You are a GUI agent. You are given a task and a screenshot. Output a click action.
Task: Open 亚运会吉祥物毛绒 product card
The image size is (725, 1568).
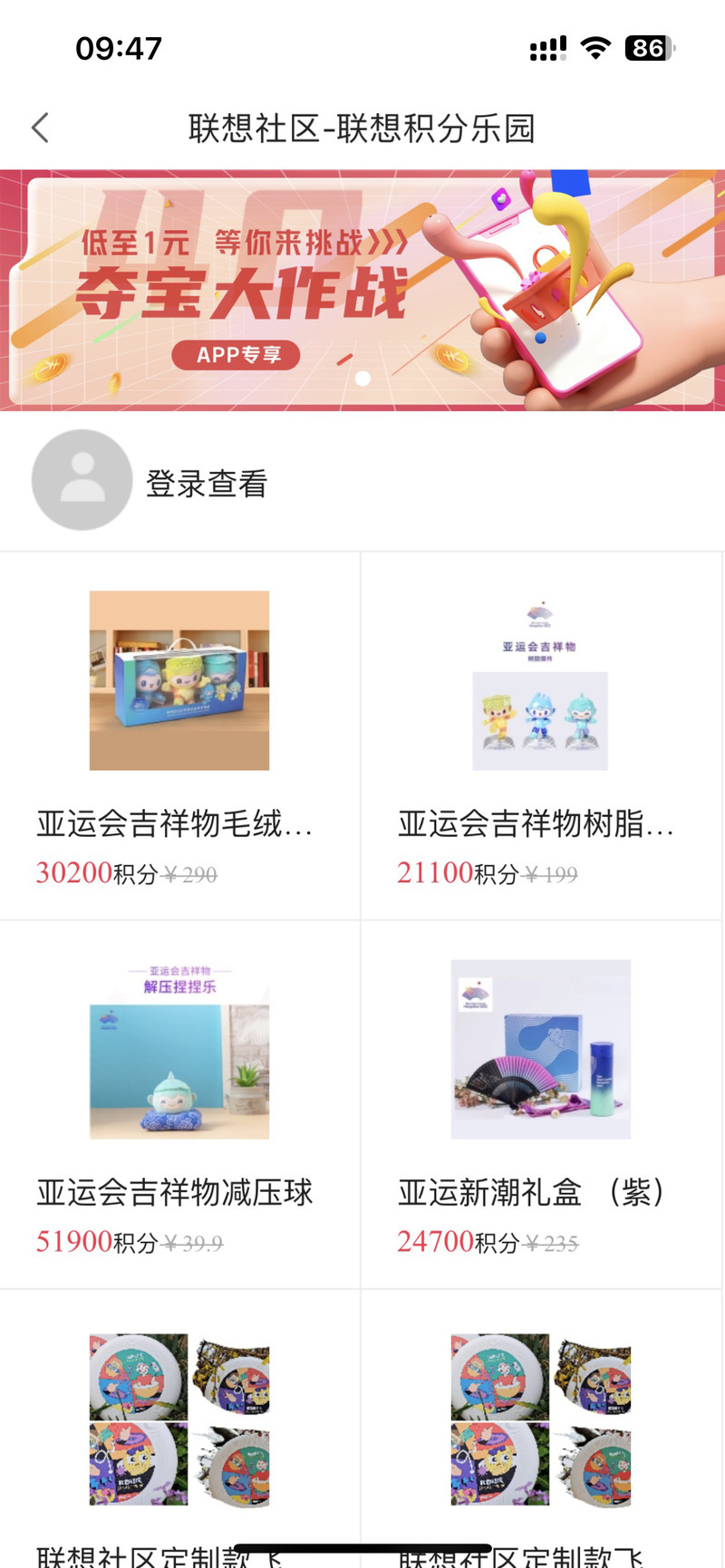[179, 734]
